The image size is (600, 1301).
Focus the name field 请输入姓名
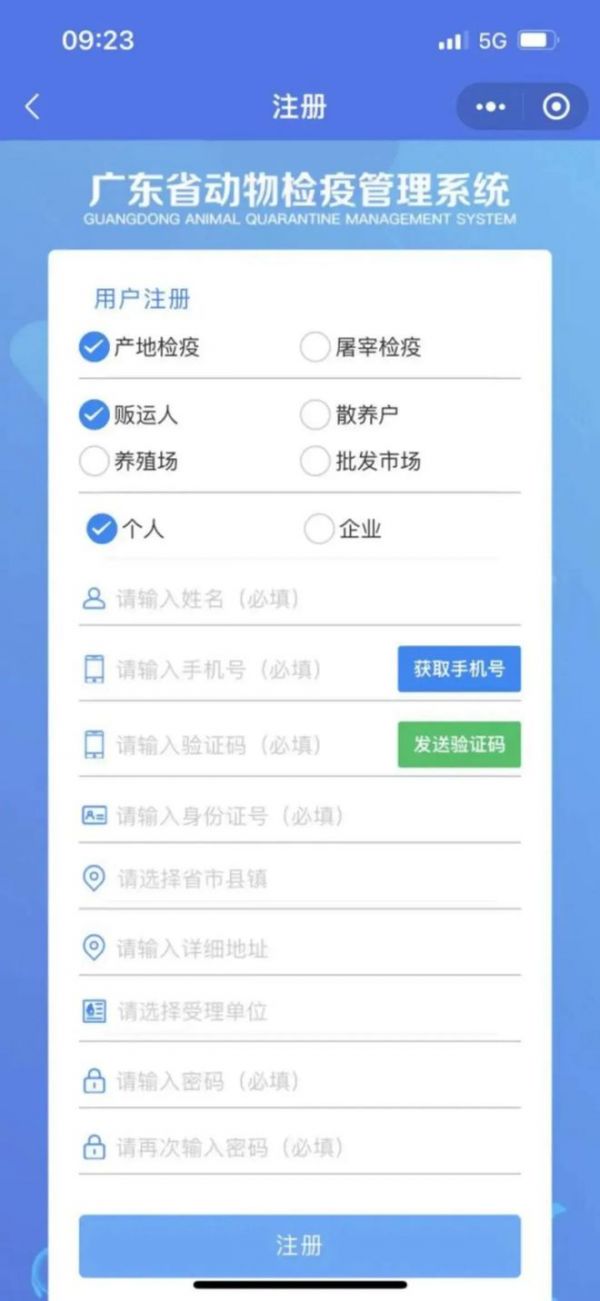[x=300, y=600]
